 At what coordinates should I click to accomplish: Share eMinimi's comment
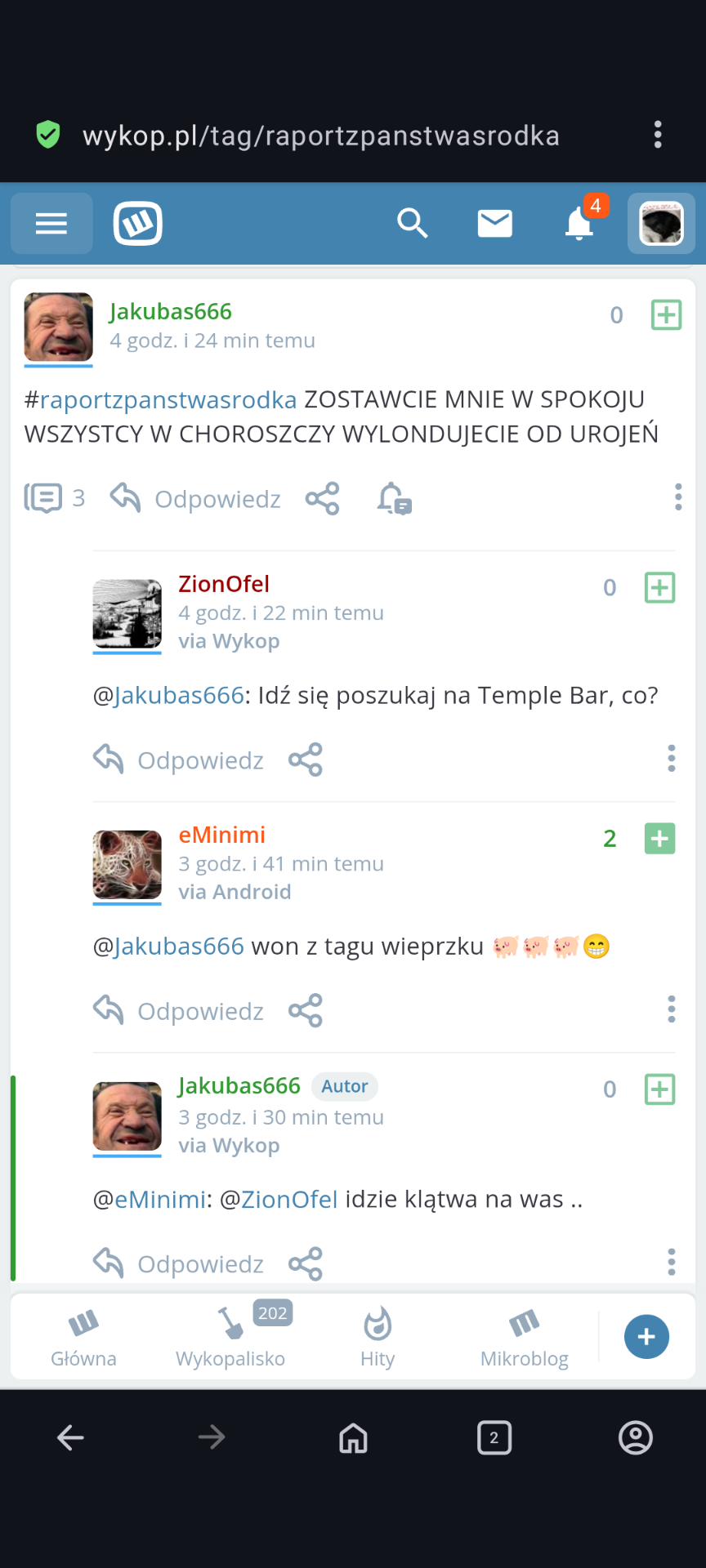click(x=306, y=1011)
